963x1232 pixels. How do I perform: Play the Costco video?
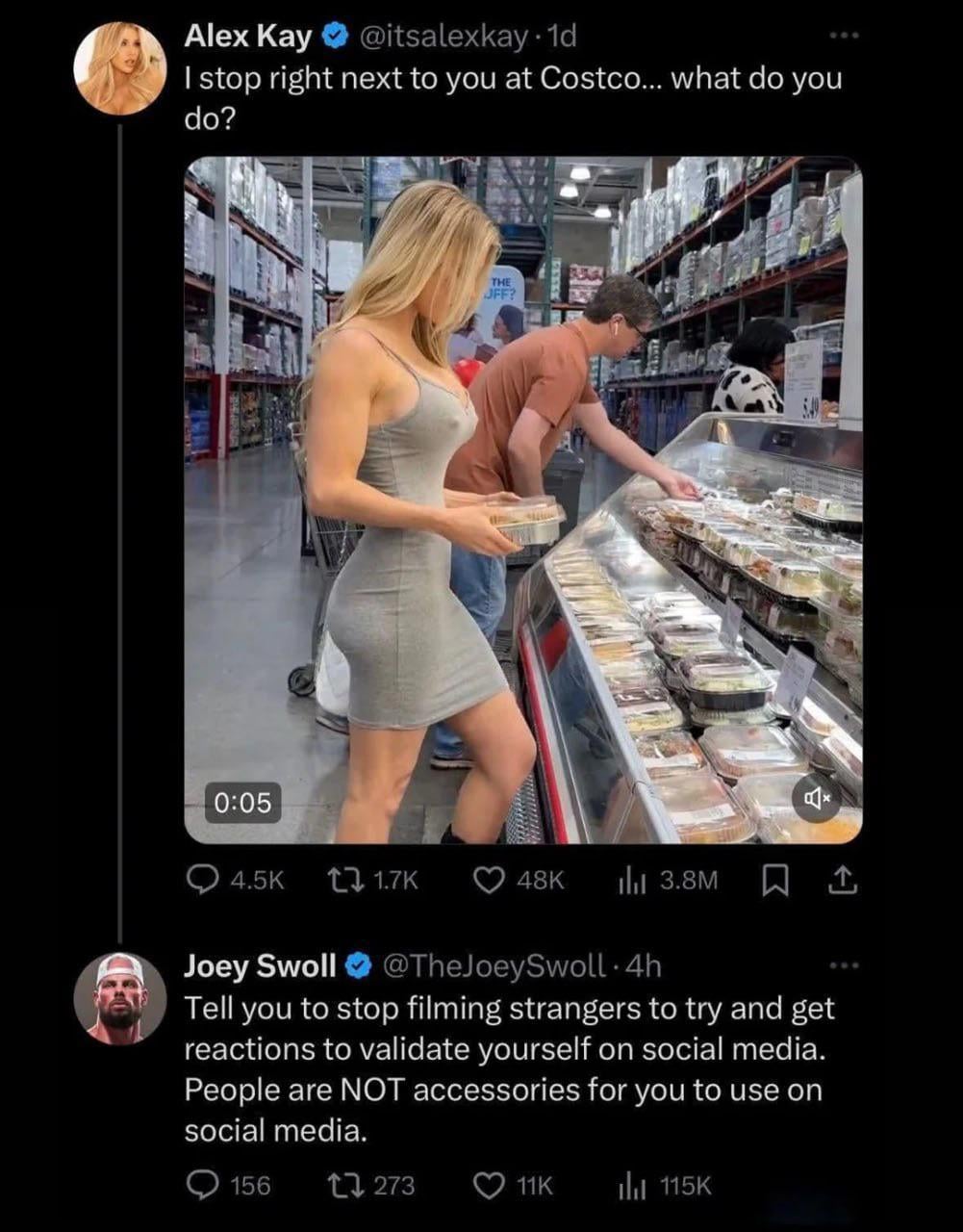coord(522,500)
